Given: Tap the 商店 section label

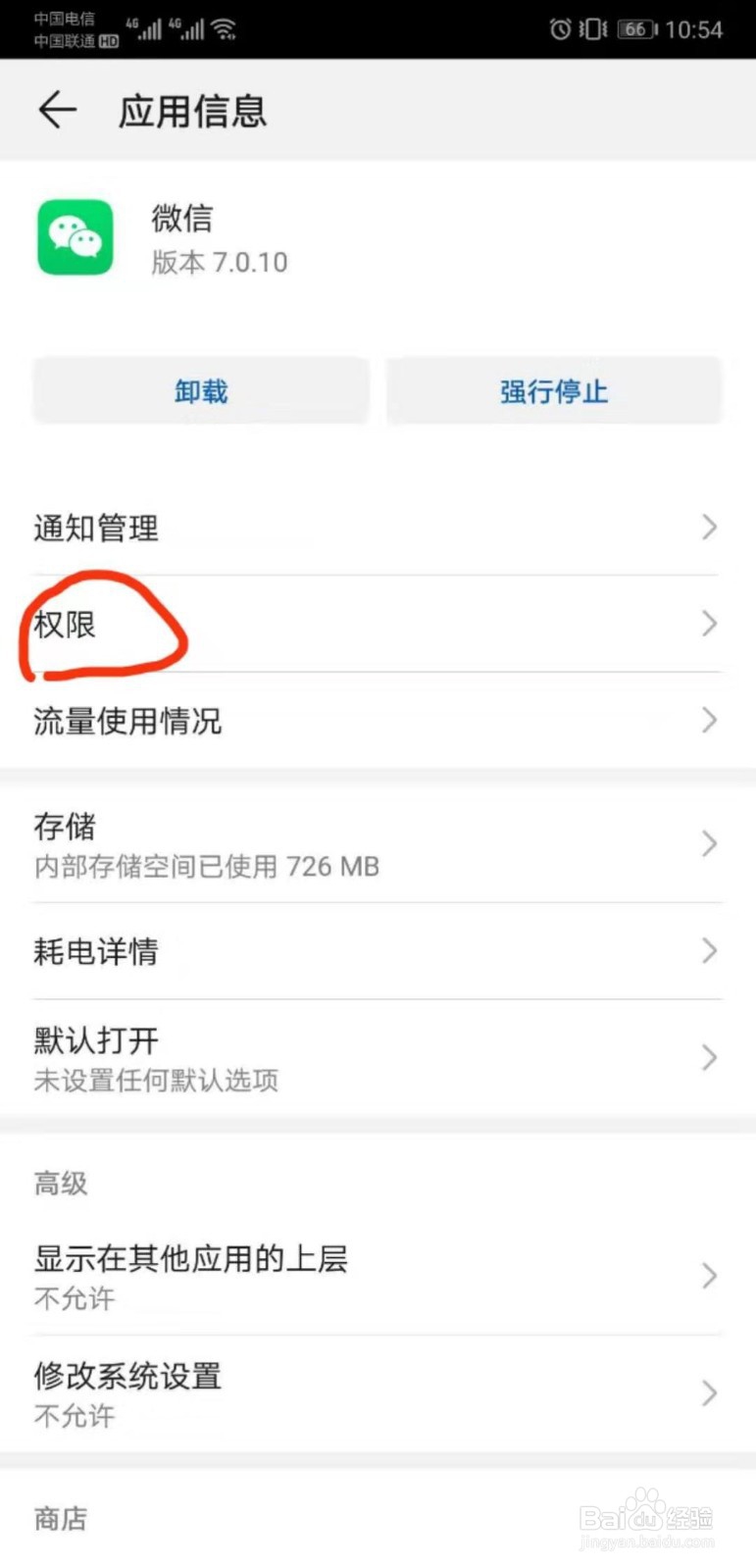Looking at the screenshot, I should click(59, 1518).
